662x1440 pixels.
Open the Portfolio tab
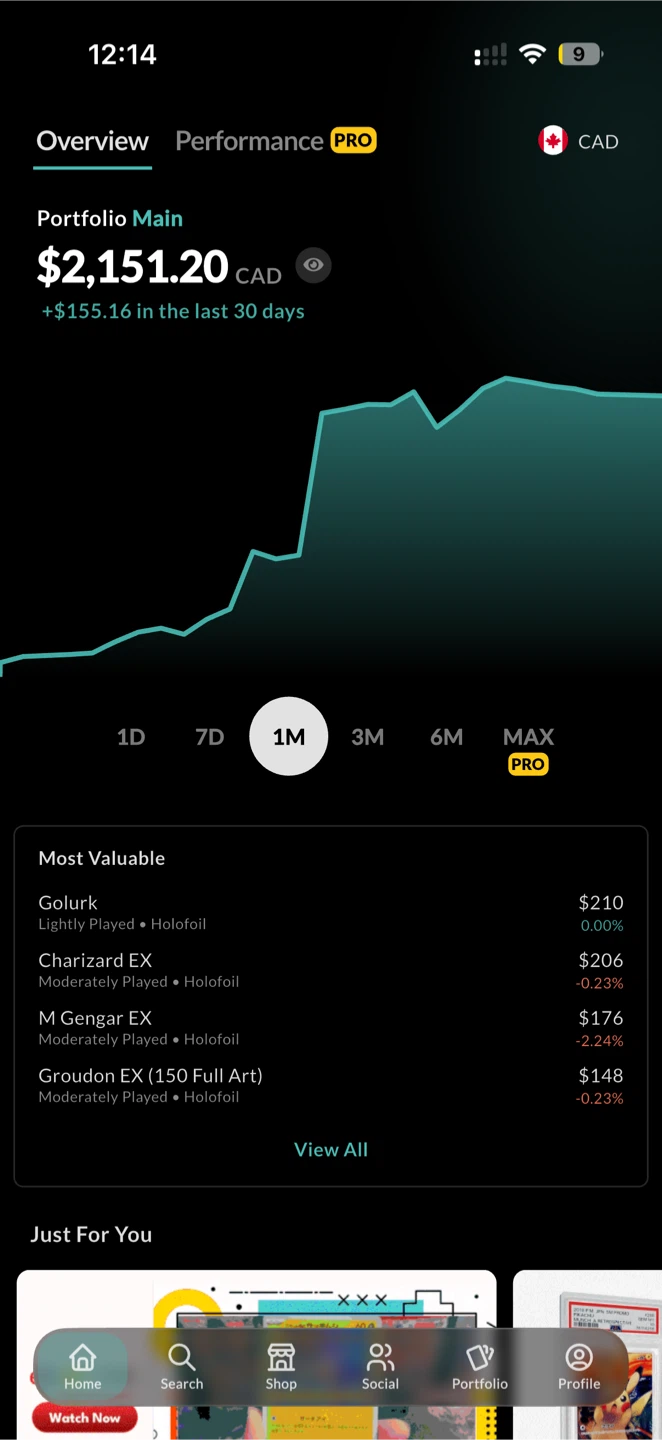point(480,1367)
